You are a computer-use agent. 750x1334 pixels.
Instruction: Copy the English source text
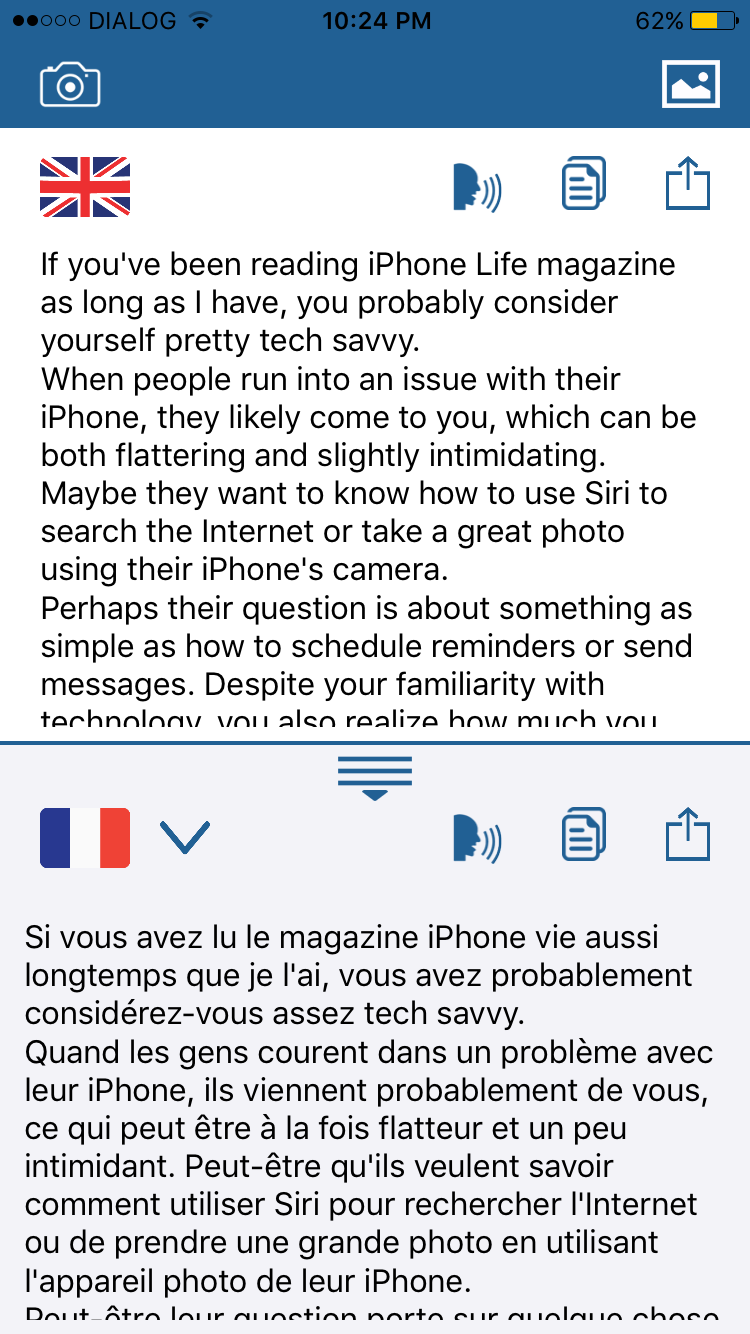tap(583, 185)
